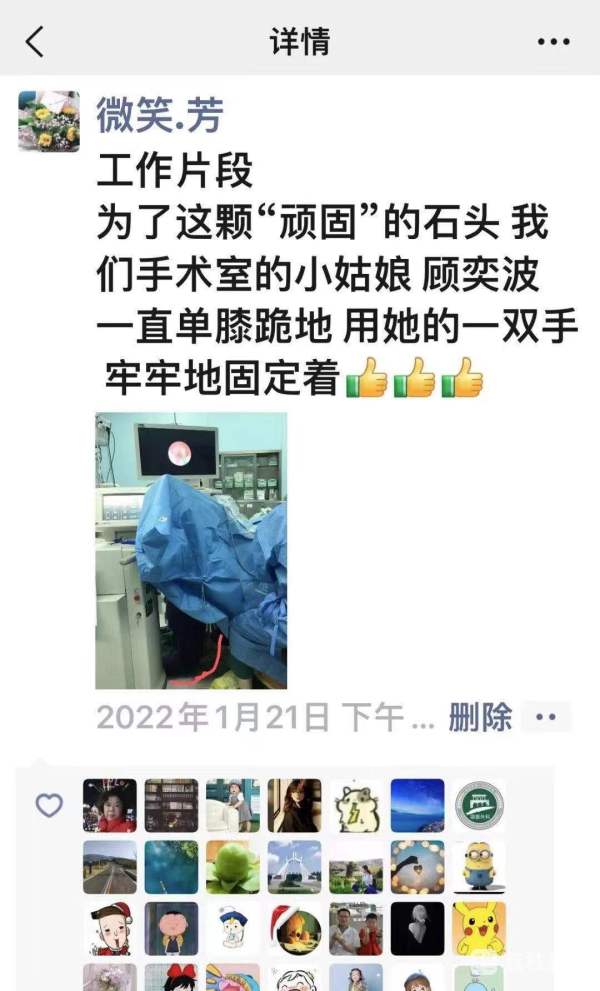Open the Pikachu avatar in likes
The height and width of the screenshot is (991, 600).
[x=478, y=928]
